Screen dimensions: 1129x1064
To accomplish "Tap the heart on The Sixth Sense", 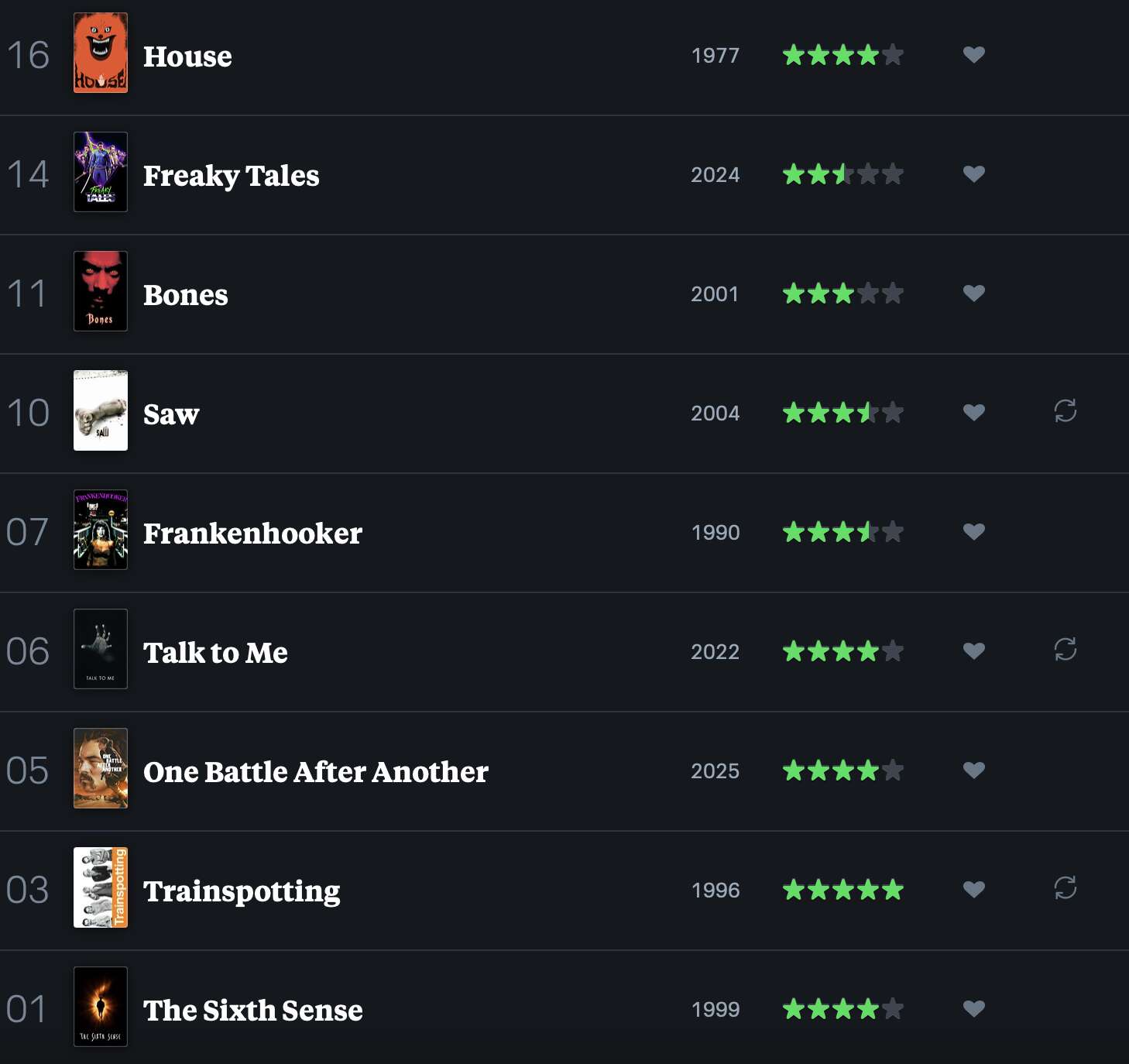I will click(973, 1008).
